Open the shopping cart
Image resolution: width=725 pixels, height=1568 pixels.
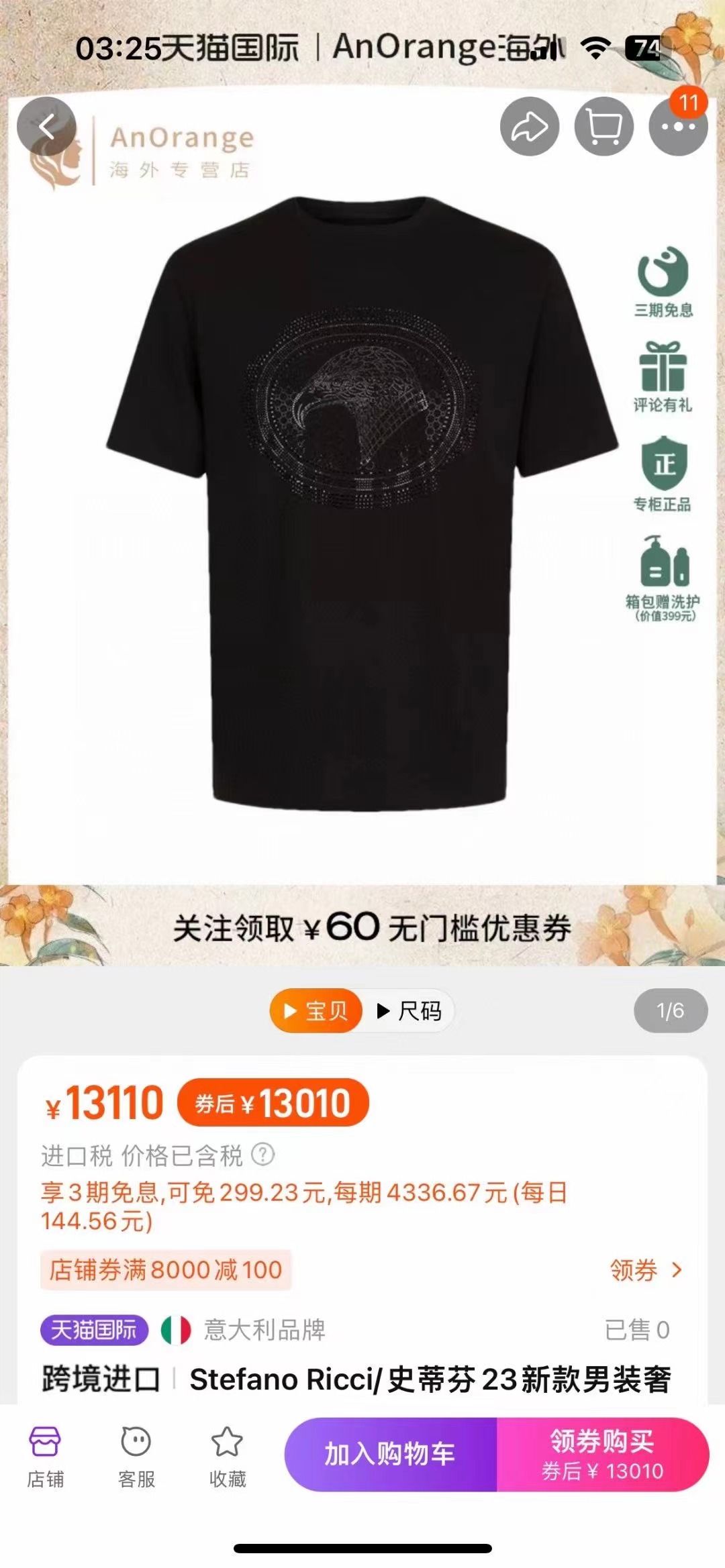click(x=604, y=127)
